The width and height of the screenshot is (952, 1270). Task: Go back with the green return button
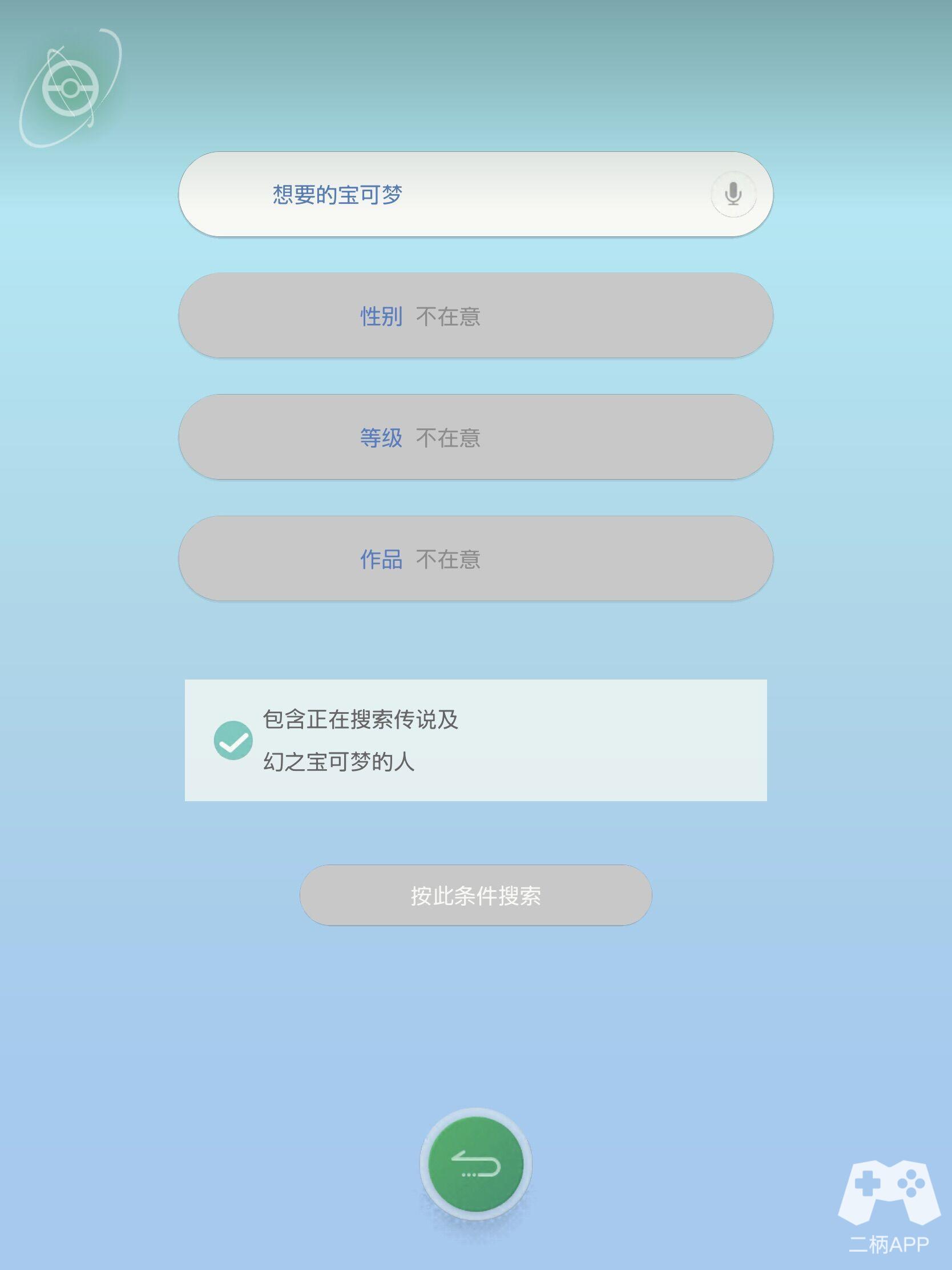coord(475,1164)
